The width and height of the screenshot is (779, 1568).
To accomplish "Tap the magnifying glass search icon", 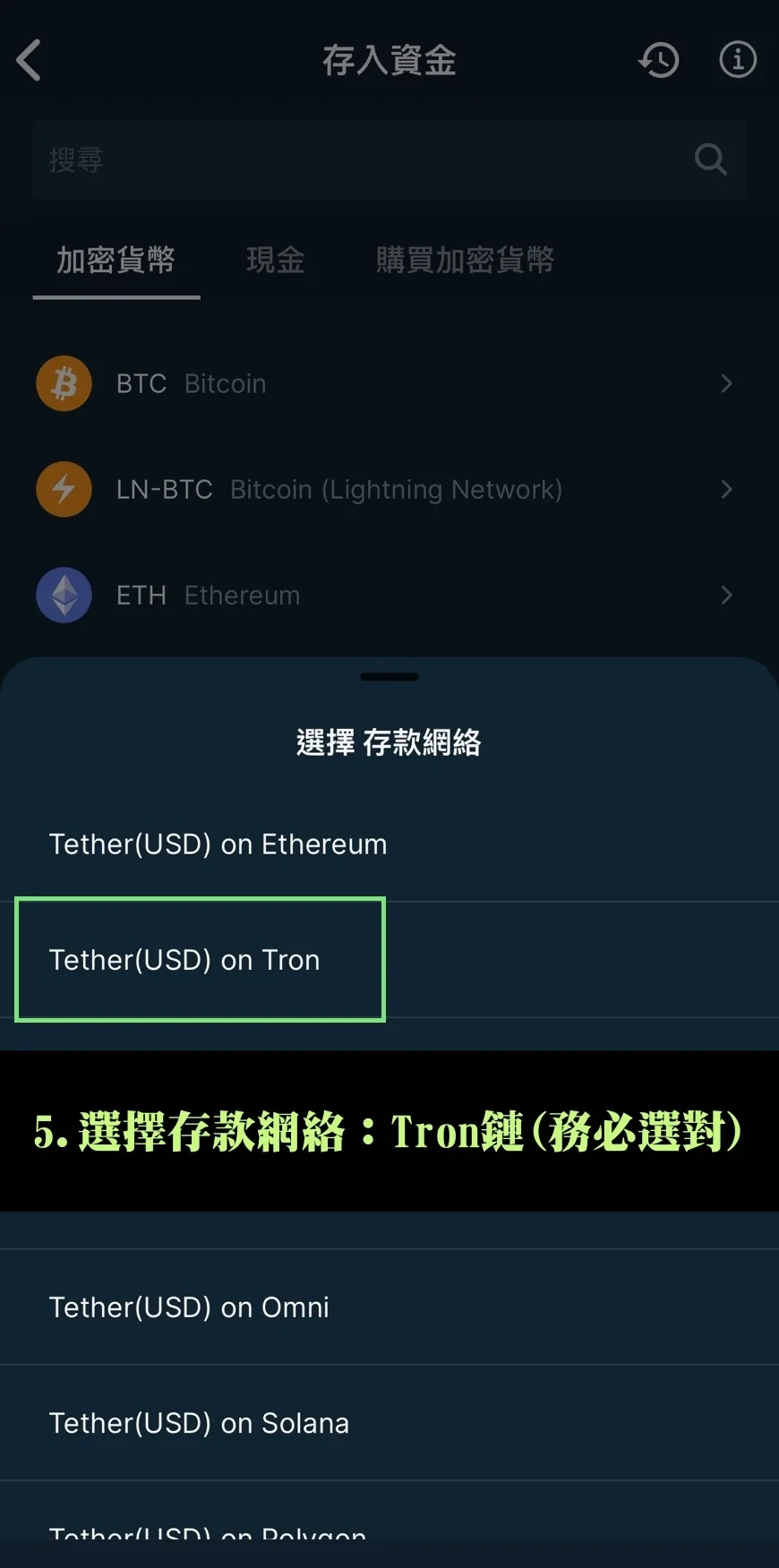I will (710, 159).
